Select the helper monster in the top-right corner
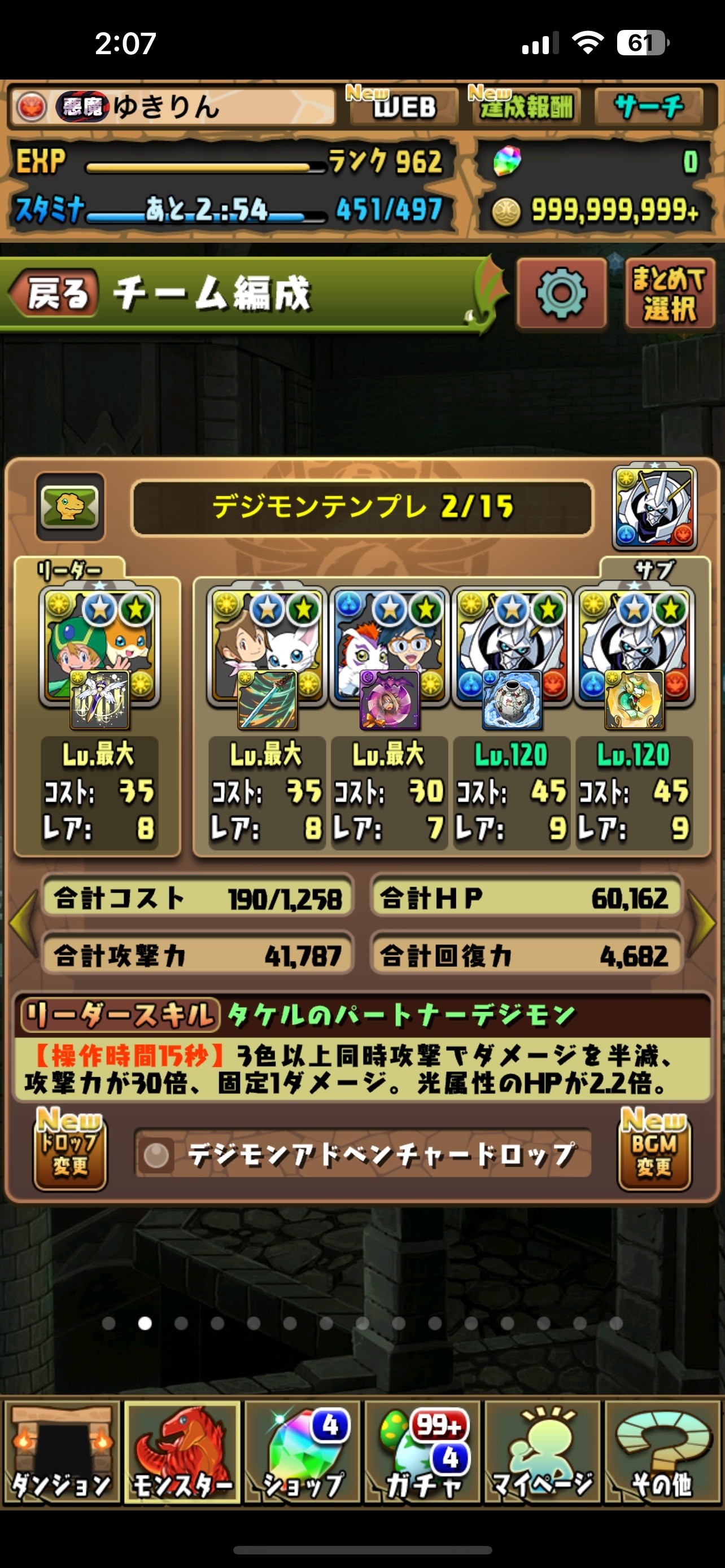 click(x=654, y=506)
